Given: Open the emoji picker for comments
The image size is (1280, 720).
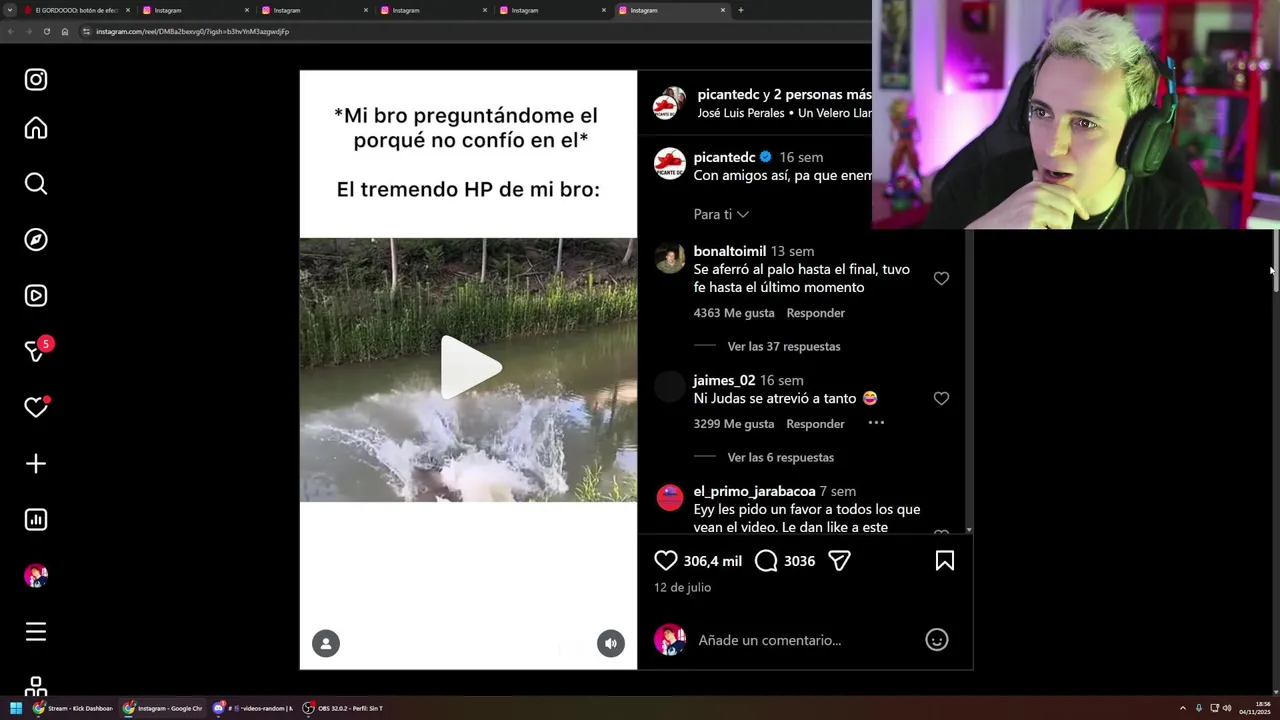Looking at the screenshot, I should point(936,640).
